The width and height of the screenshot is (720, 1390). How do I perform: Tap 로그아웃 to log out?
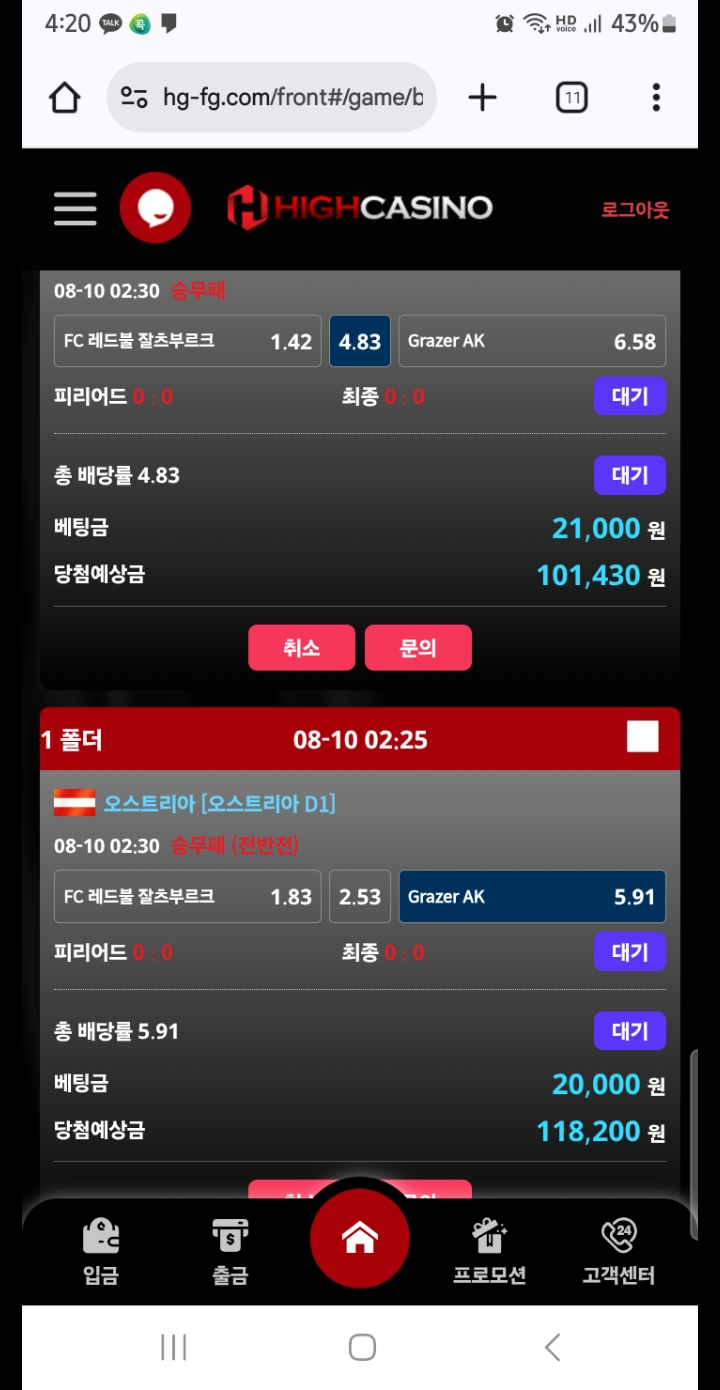pyautogui.click(x=634, y=210)
